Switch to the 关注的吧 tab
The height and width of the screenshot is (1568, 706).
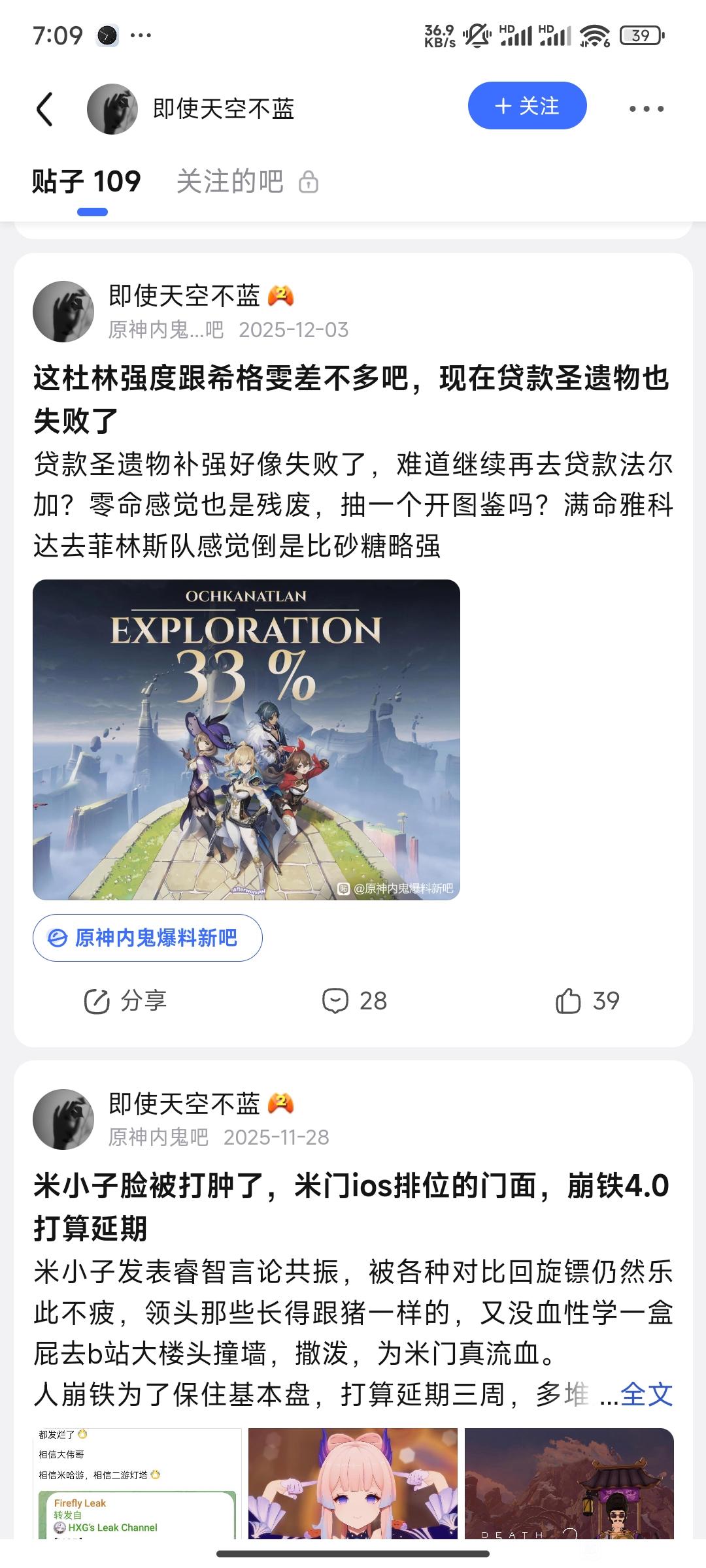coord(247,182)
